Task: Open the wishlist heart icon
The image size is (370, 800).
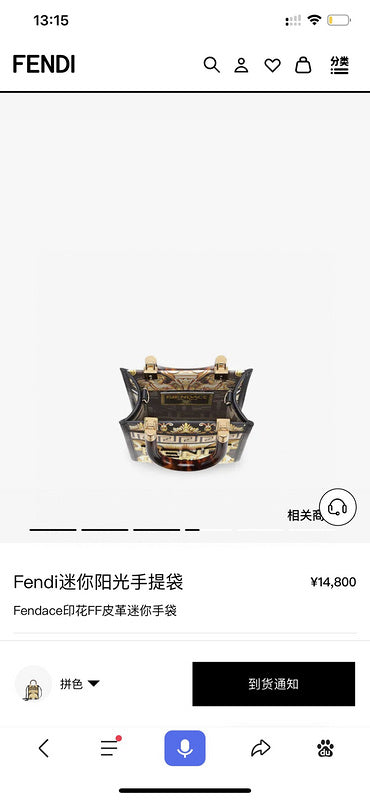Action: pos(272,65)
